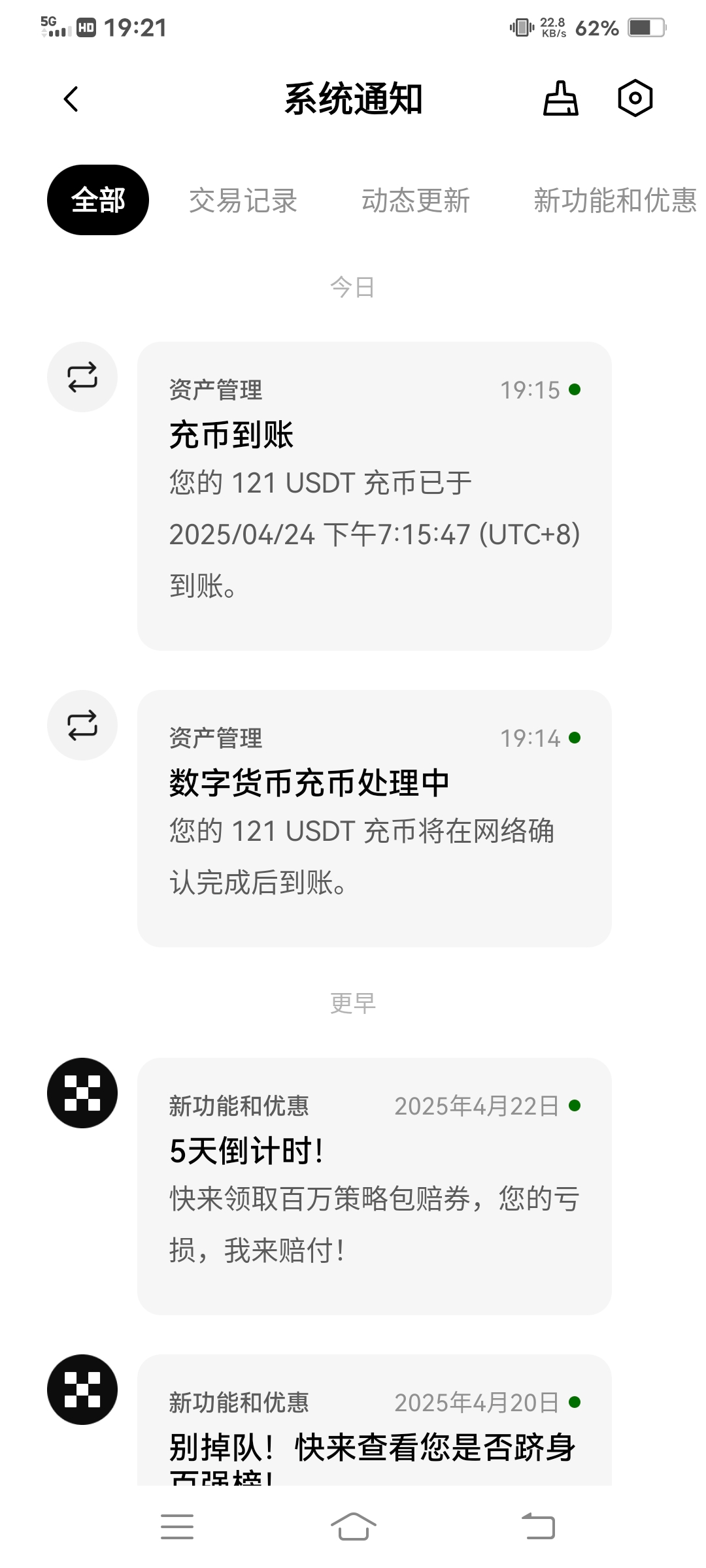Tap the system home button

[x=353, y=1526]
